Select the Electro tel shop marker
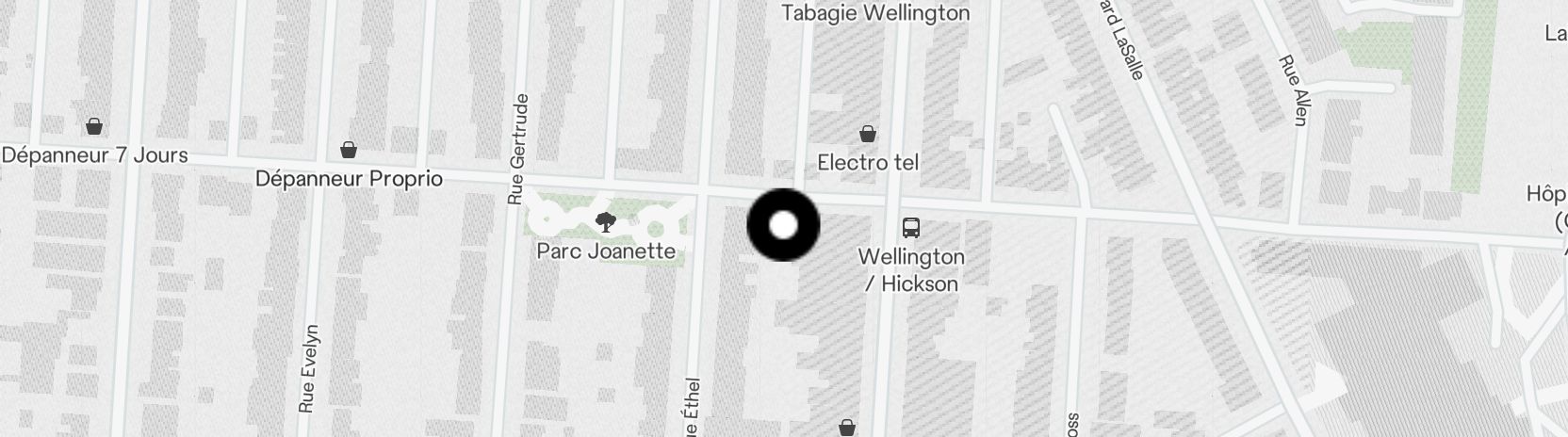This screenshot has height=437, width=1568. pyautogui.click(x=867, y=134)
